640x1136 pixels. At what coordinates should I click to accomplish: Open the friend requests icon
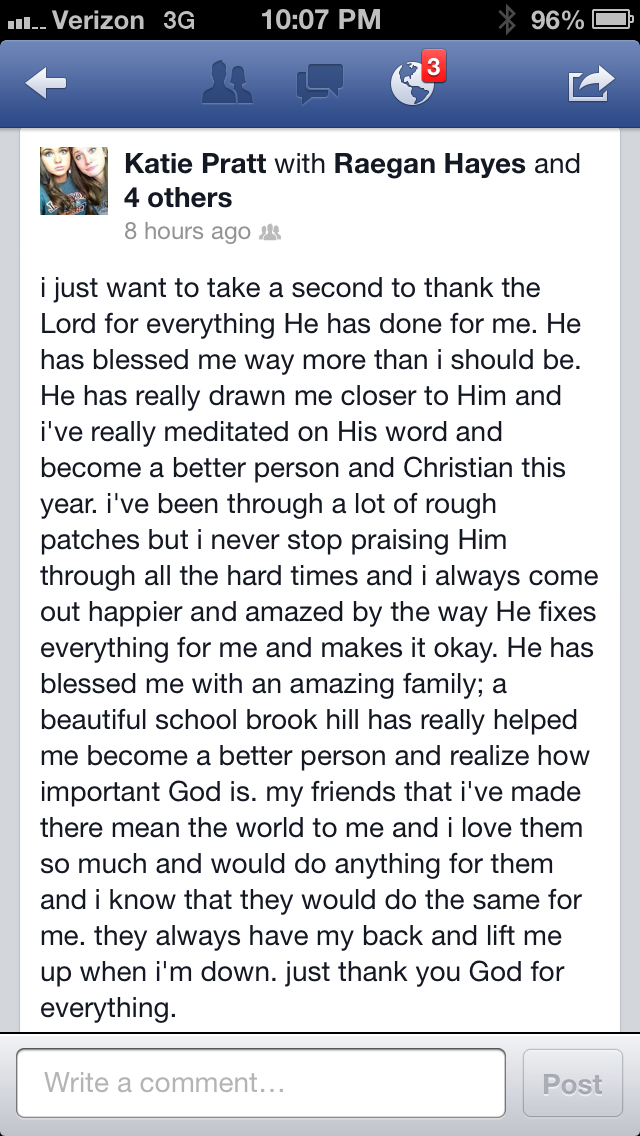tap(229, 84)
